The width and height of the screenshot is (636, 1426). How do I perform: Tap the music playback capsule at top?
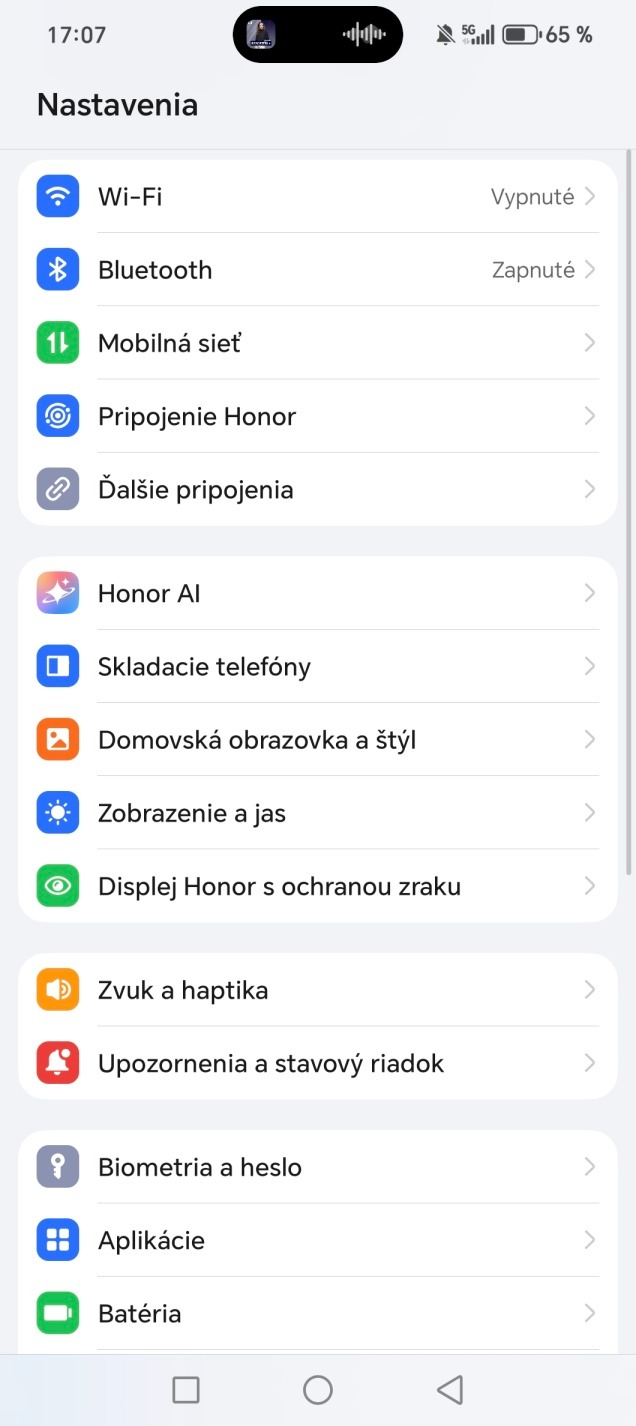318,35
